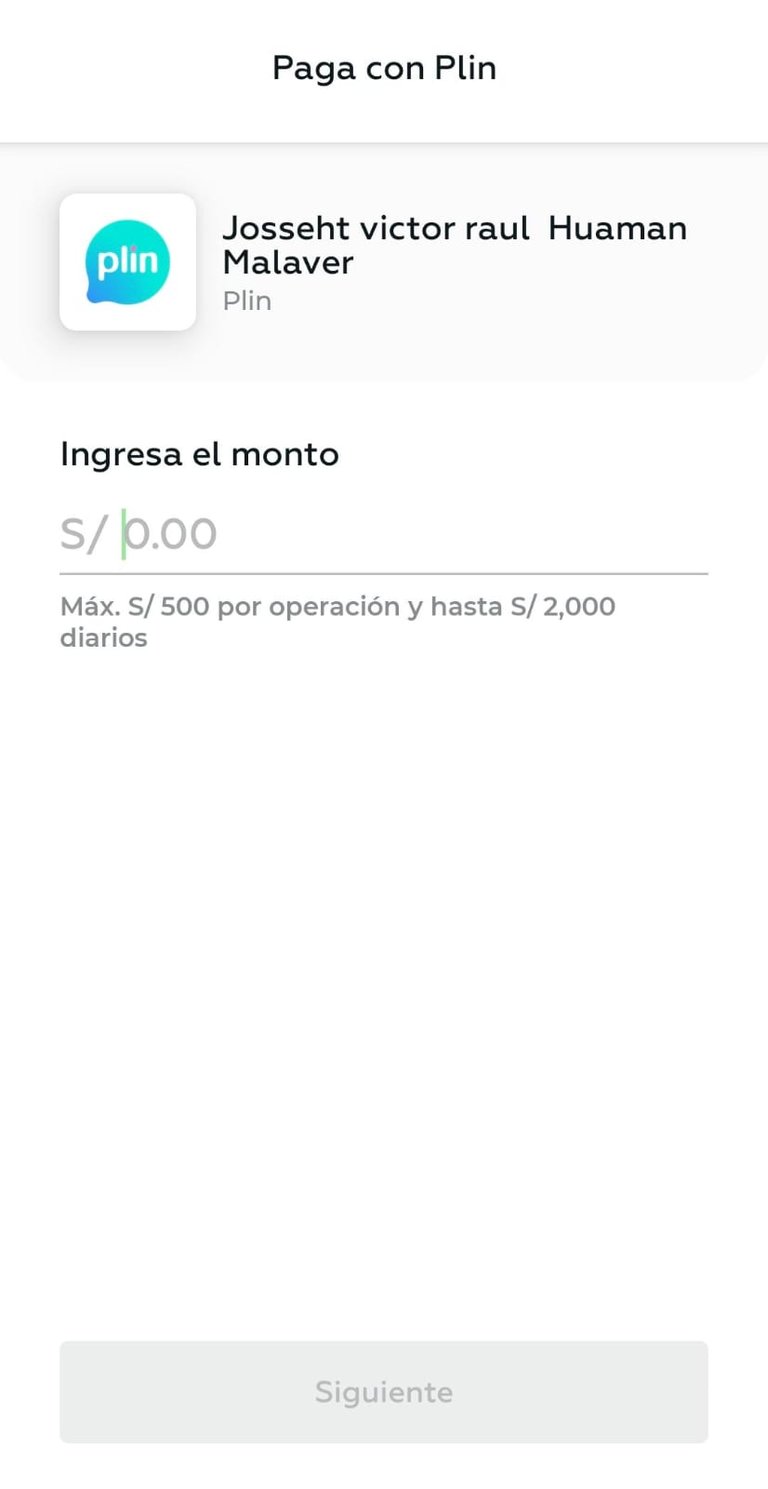Viewport: 768px width, 1489px height.
Task: Focus the amount field showing S/ 0.00
Action: [383, 534]
